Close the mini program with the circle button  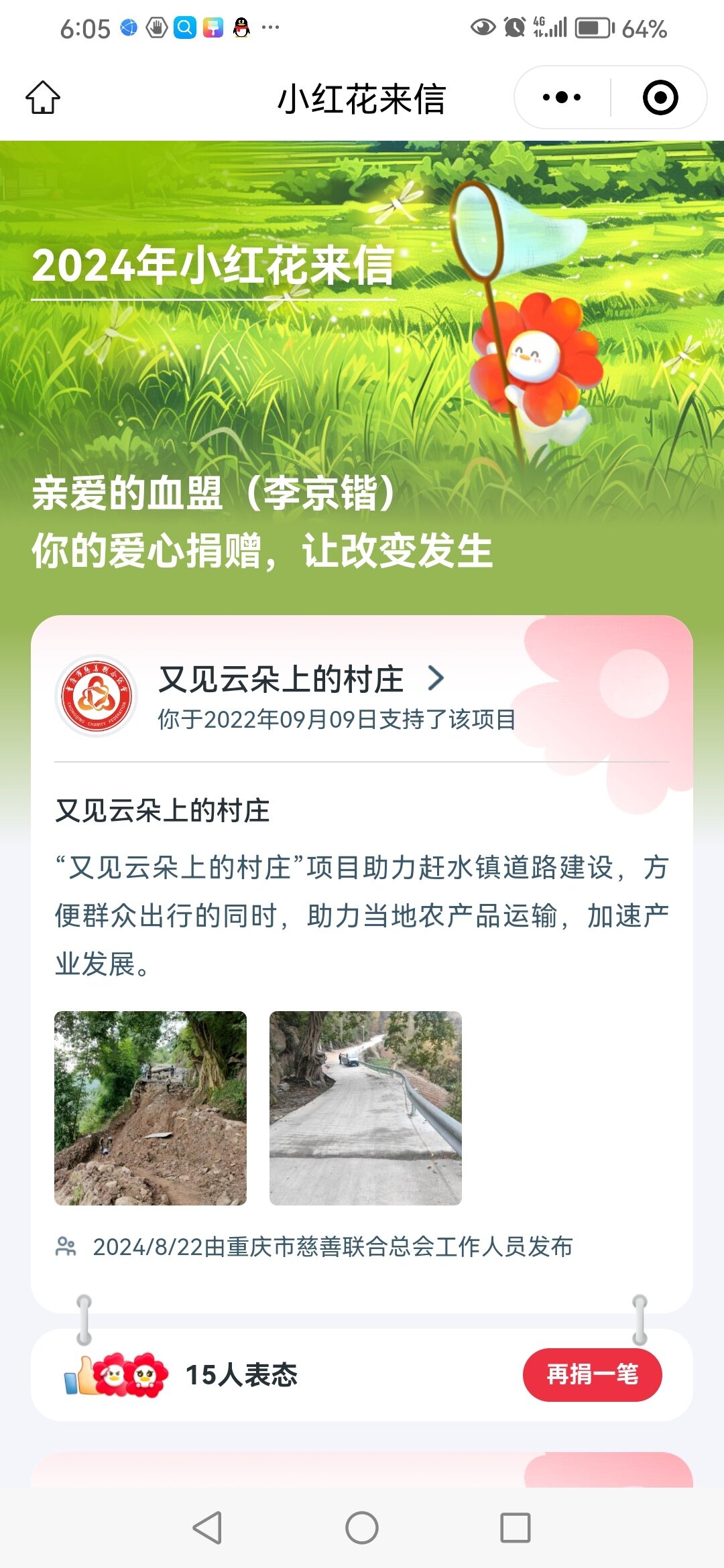click(660, 98)
